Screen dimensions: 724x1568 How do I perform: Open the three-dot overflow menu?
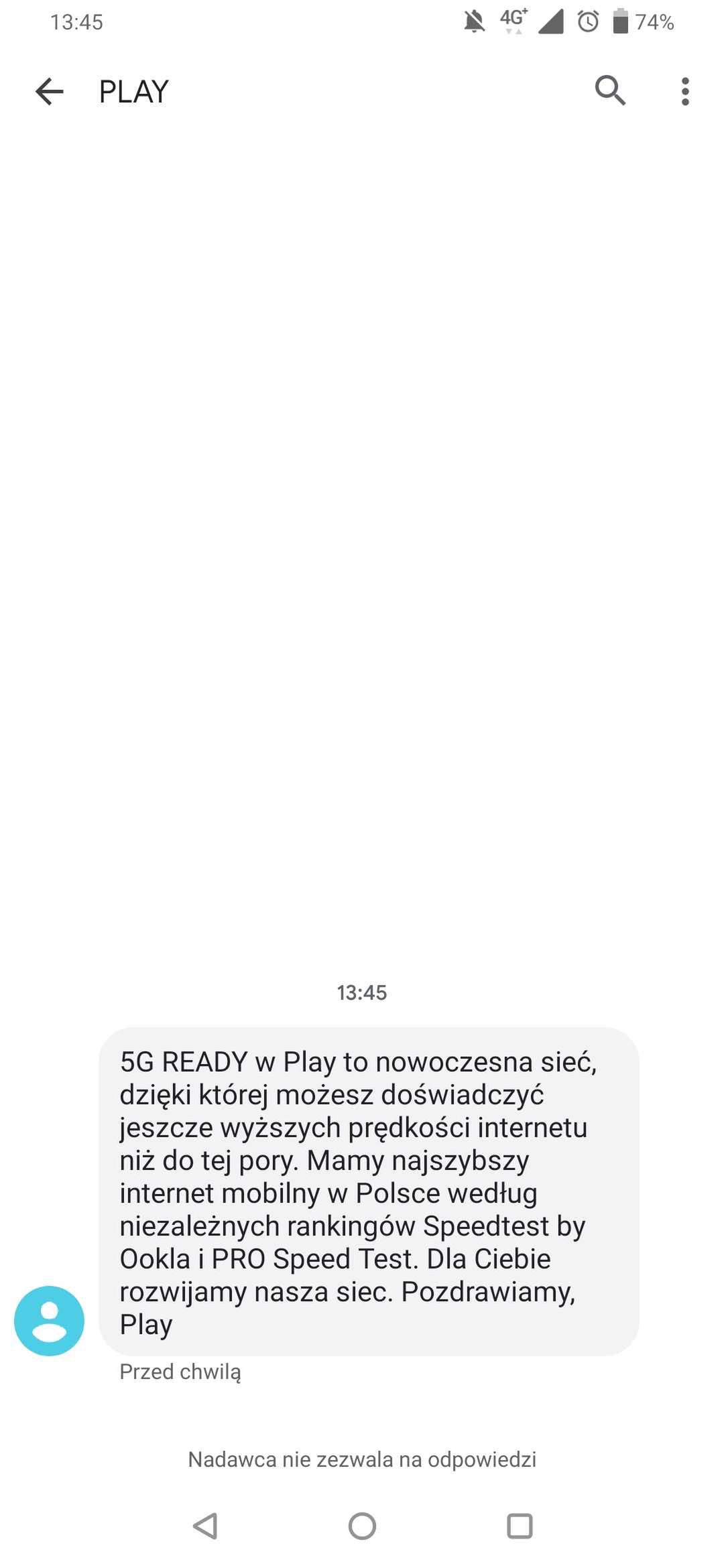[684, 91]
